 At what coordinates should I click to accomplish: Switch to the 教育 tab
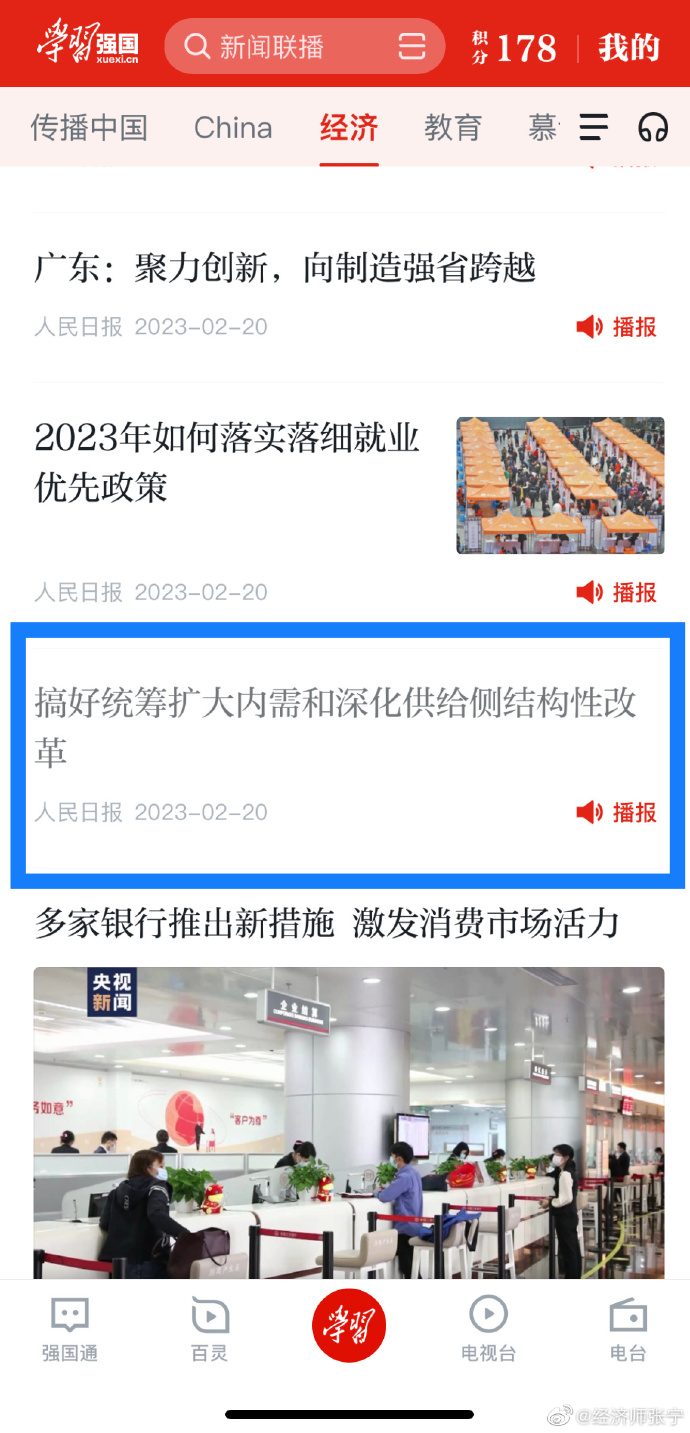(x=453, y=128)
